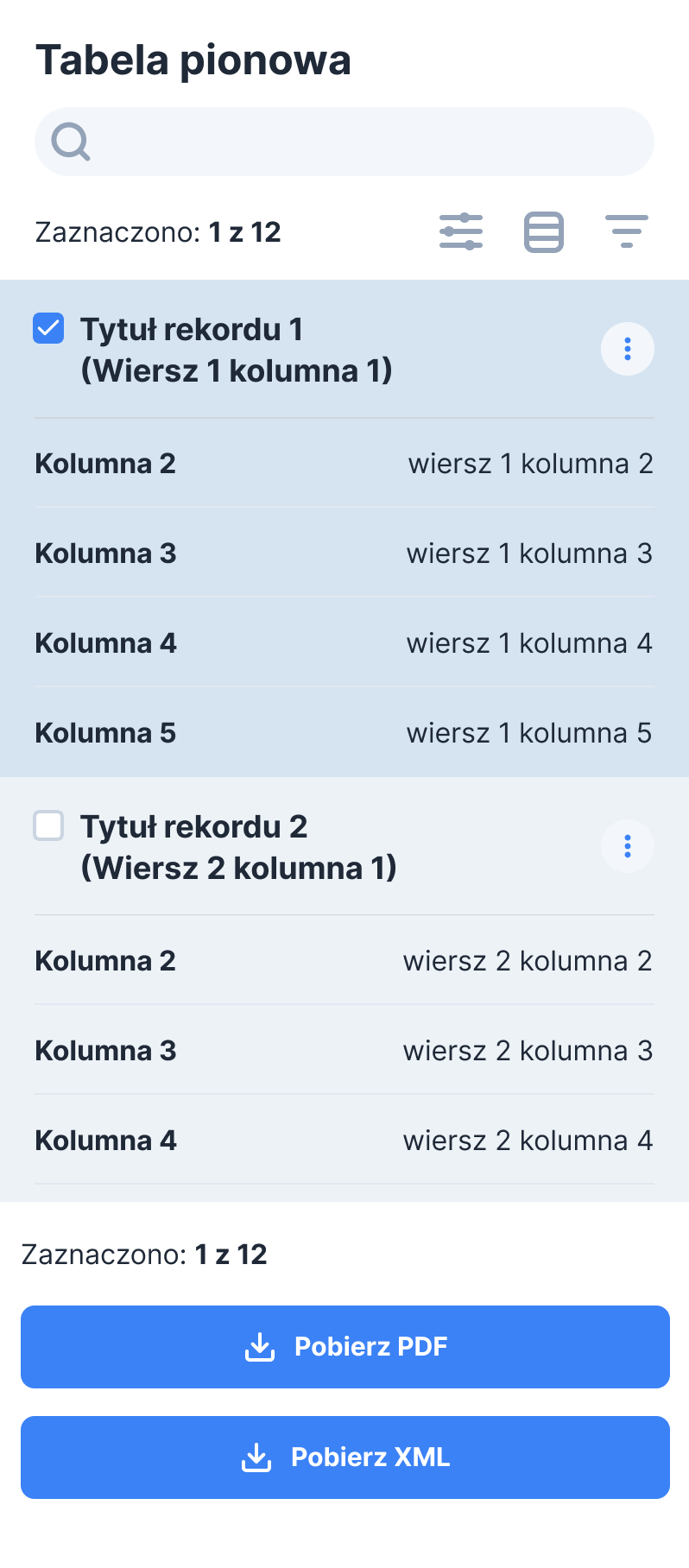Open more options for Tytuł rekordu 2
The width and height of the screenshot is (689, 1568).
point(628,846)
